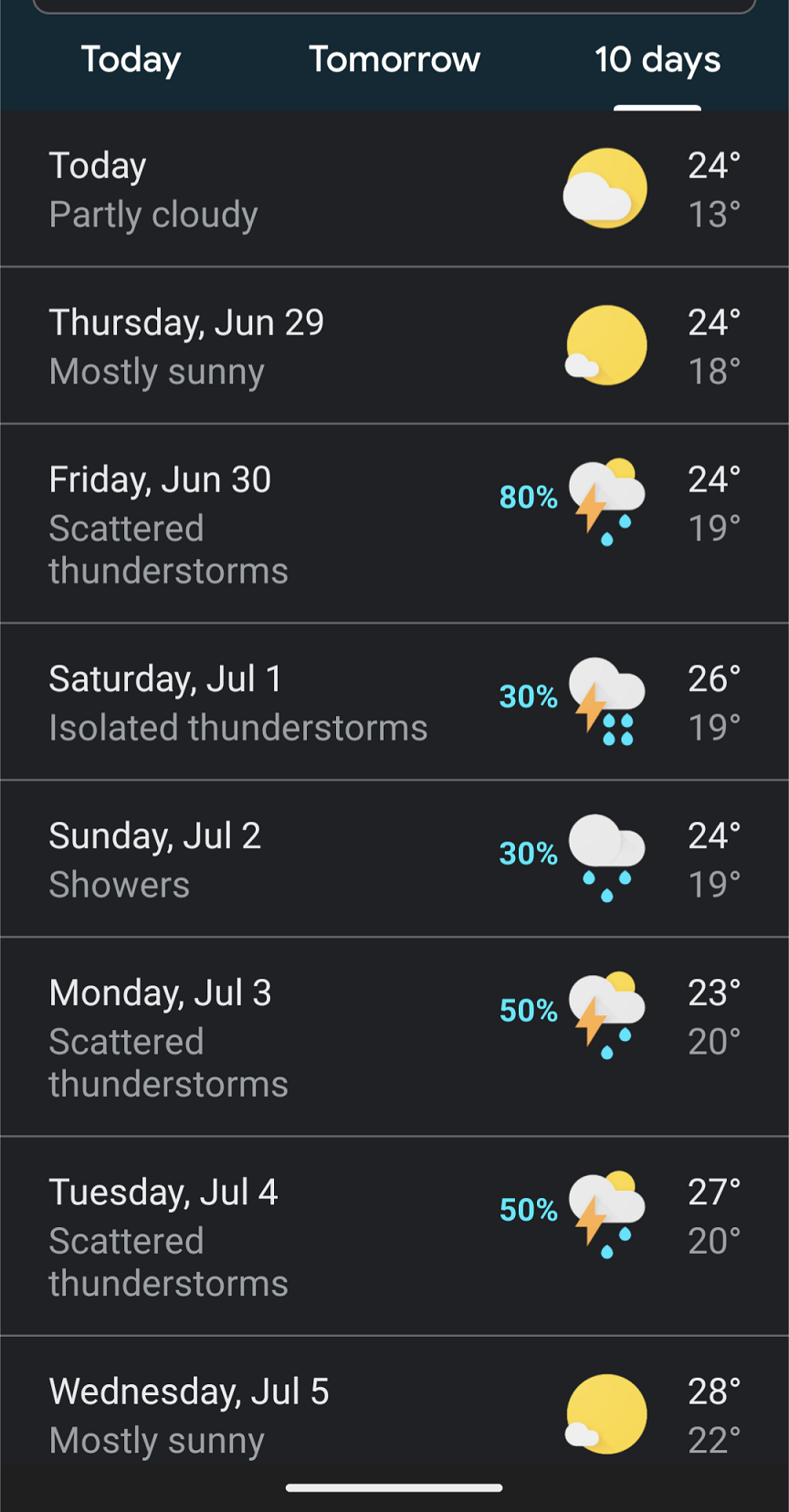Screen dimensions: 789x1512
Task: Switch to the Today tab
Action: coord(131,60)
